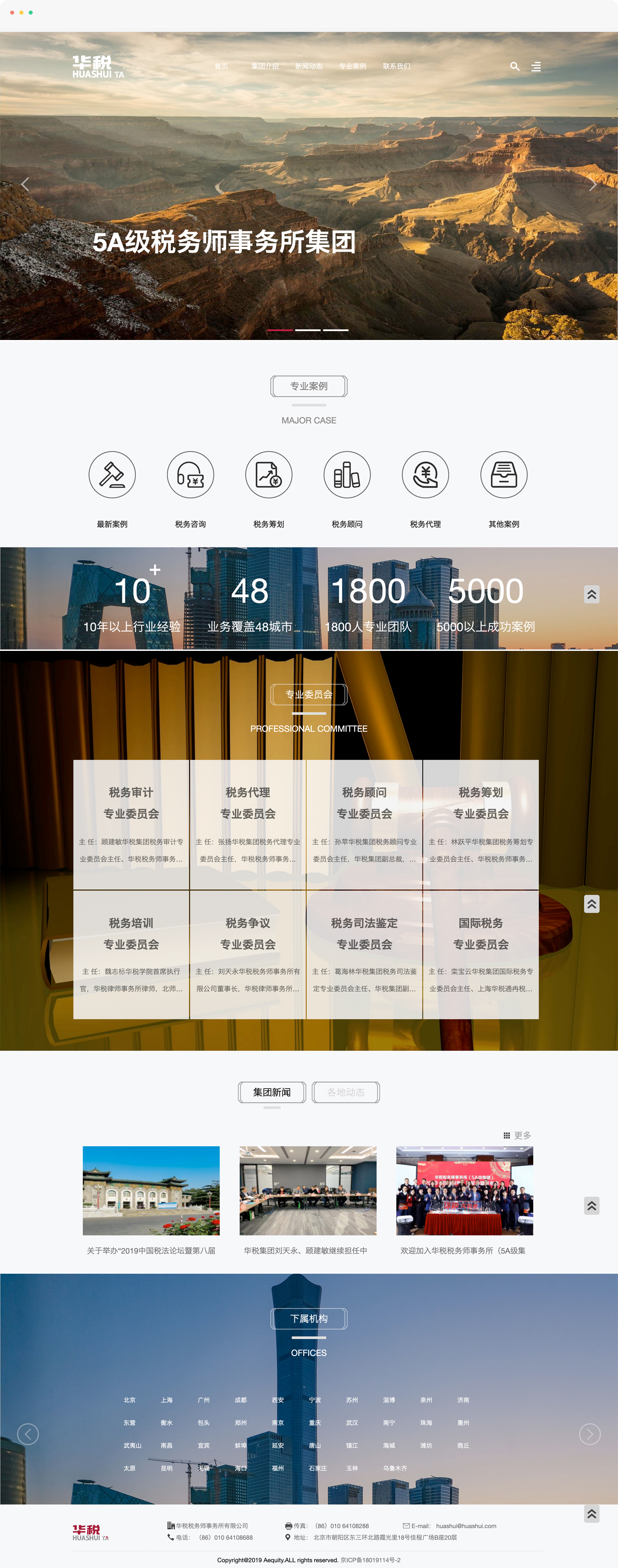
Task: Open 上海 office link
Action: pos(167,1400)
